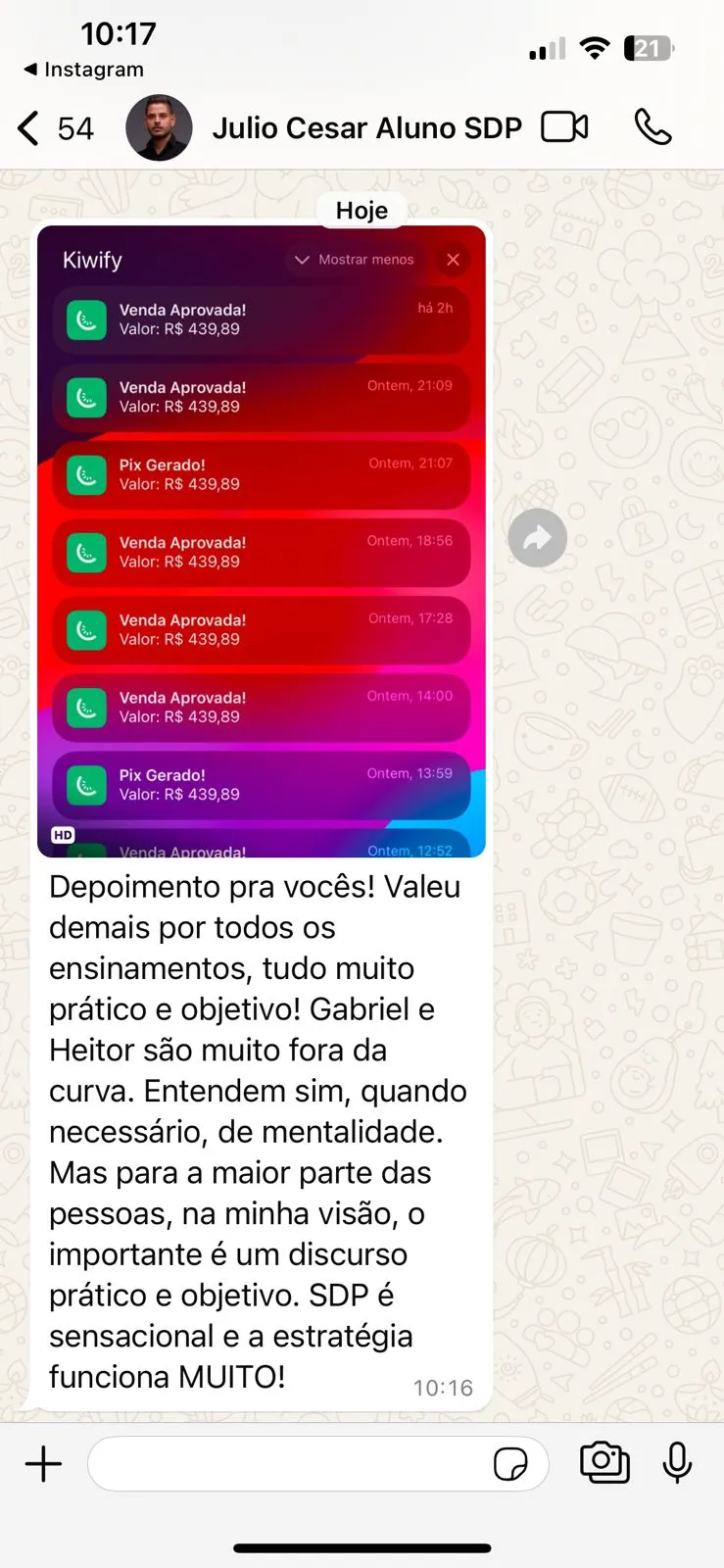The image size is (724, 1568).
Task: Open the plus attachment menu
Action: [43, 1464]
